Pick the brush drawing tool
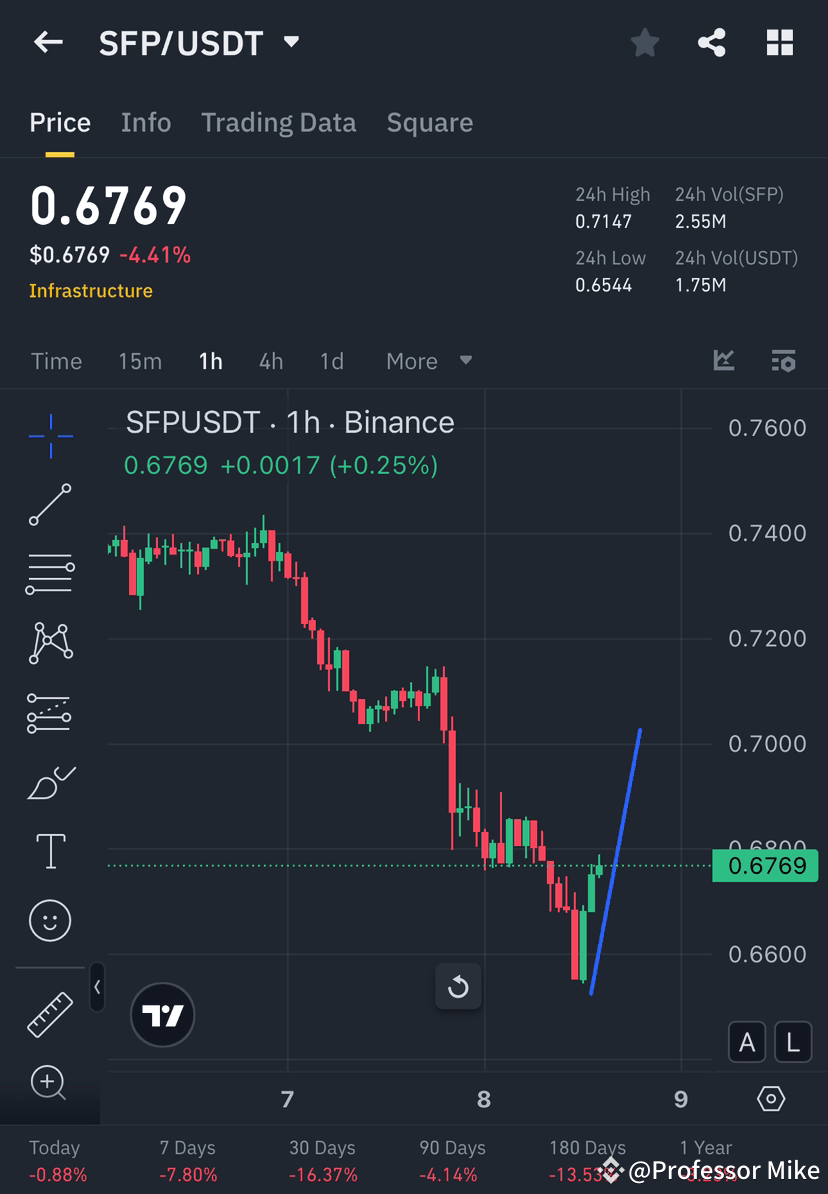Screen dimensions: 828x1194 tap(50, 782)
